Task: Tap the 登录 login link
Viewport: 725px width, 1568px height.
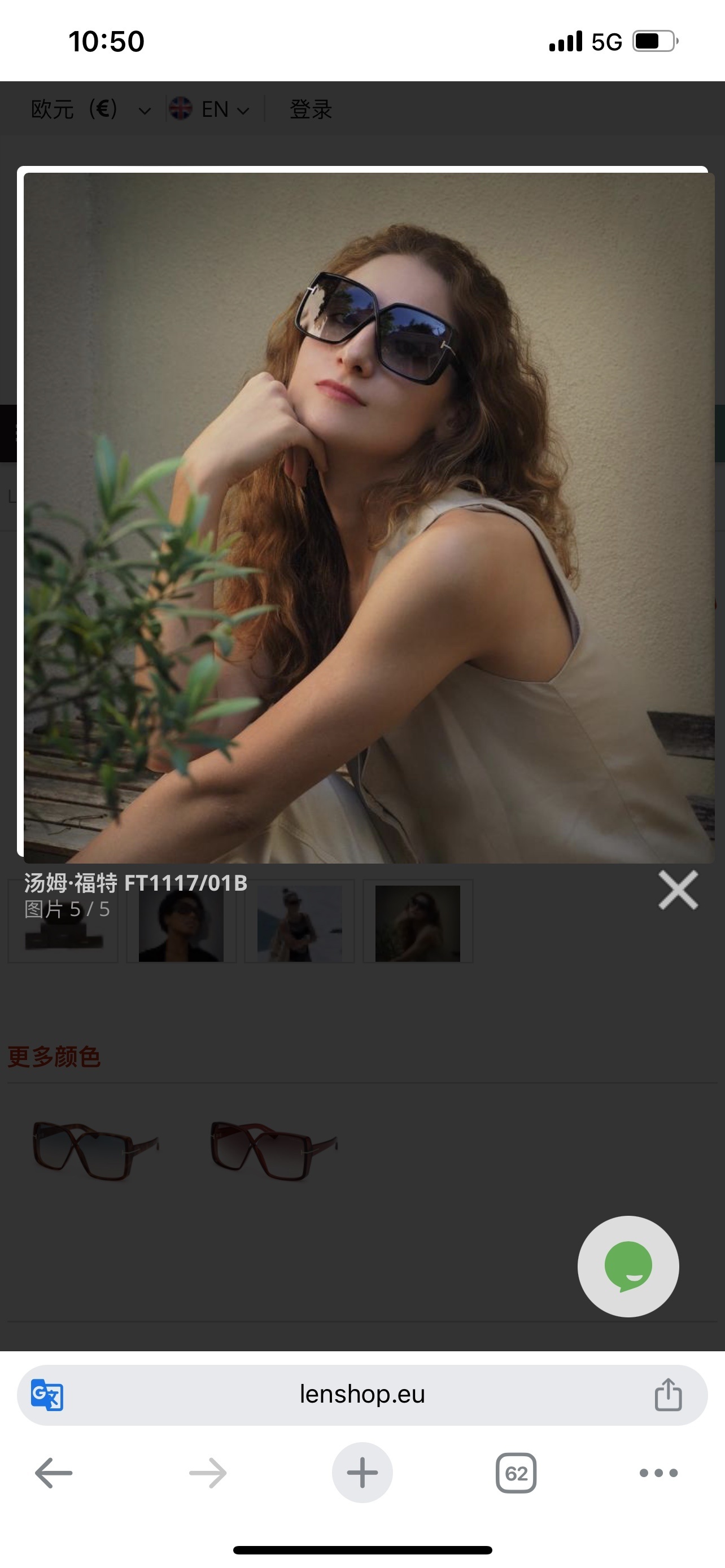Action: (311, 110)
